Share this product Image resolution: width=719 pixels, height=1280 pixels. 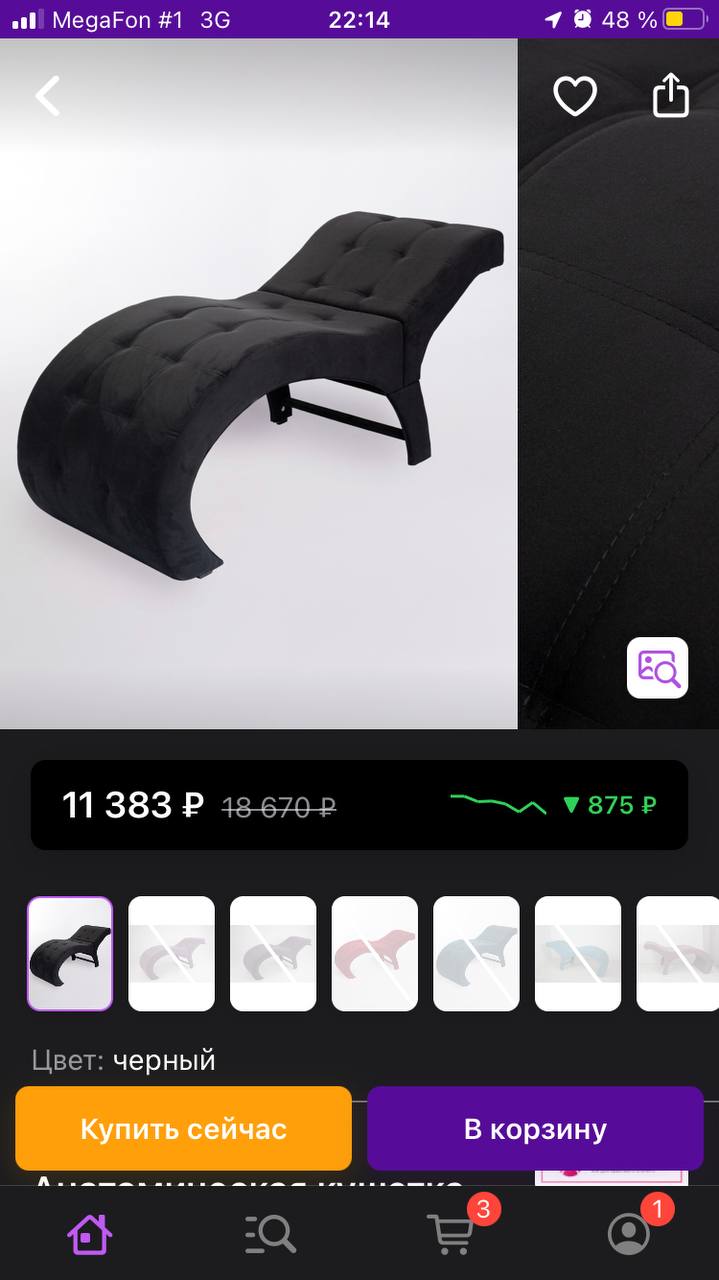click(671, 95)
